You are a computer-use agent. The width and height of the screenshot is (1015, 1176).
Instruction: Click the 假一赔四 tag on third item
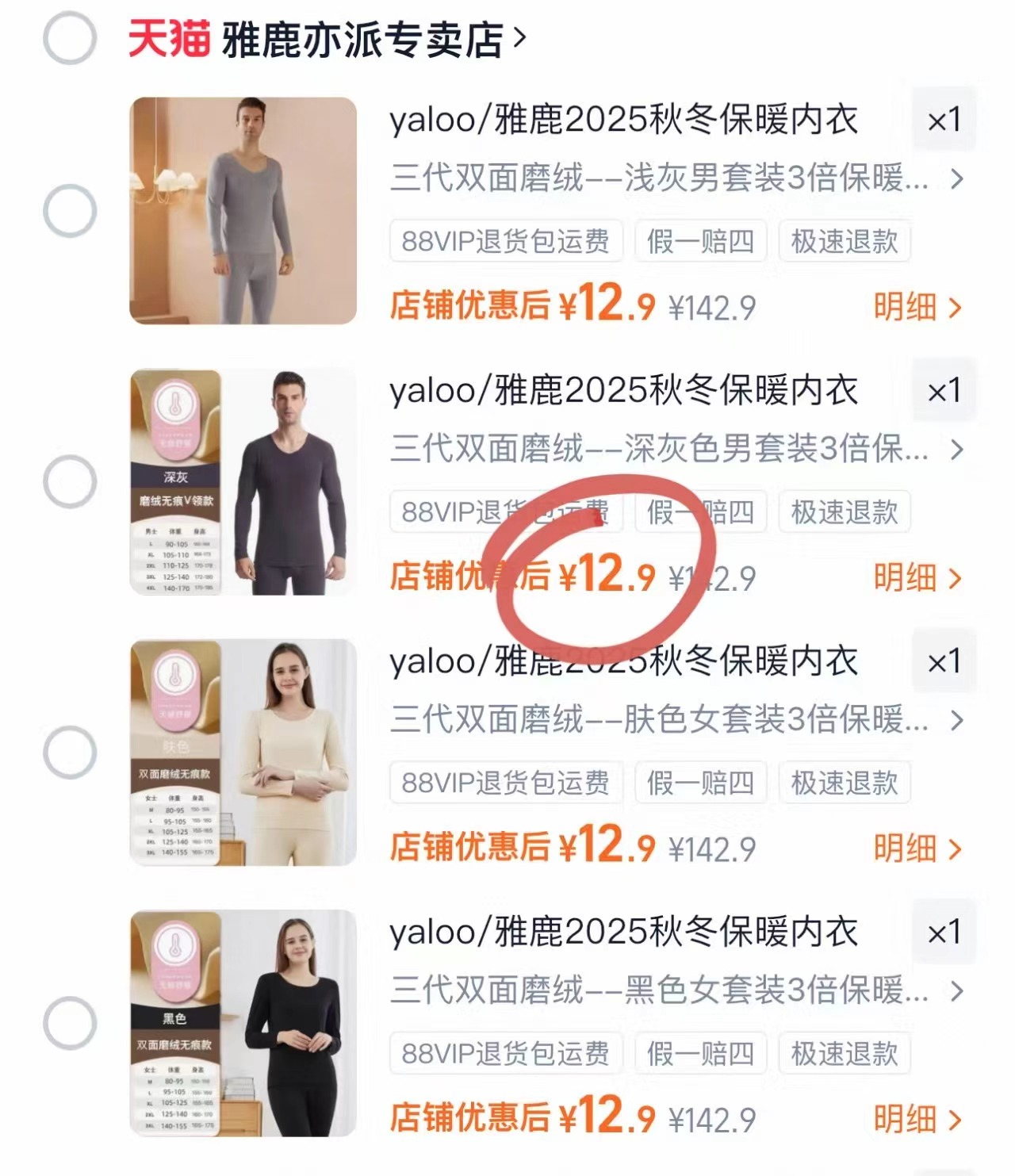(699, 783)
